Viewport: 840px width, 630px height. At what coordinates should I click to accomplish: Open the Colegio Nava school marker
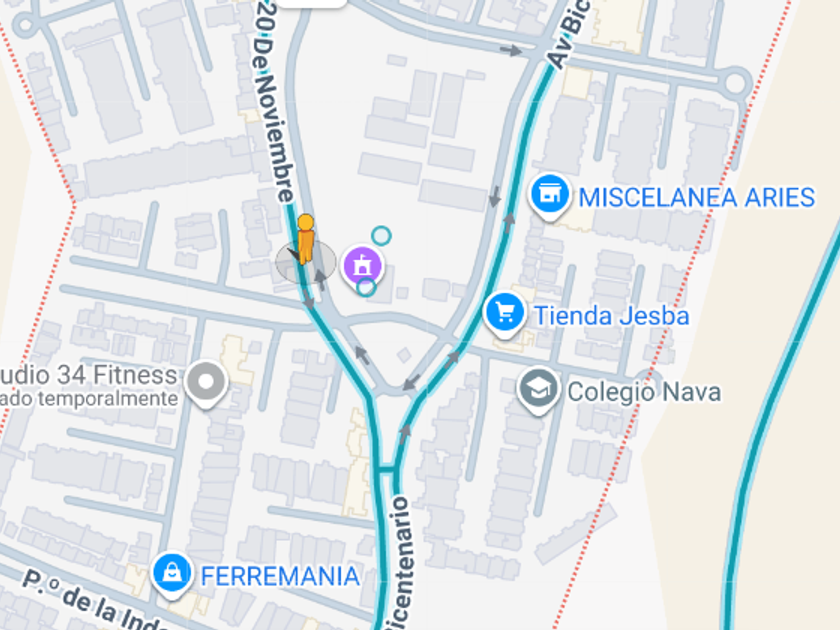[x=539, y=390]
